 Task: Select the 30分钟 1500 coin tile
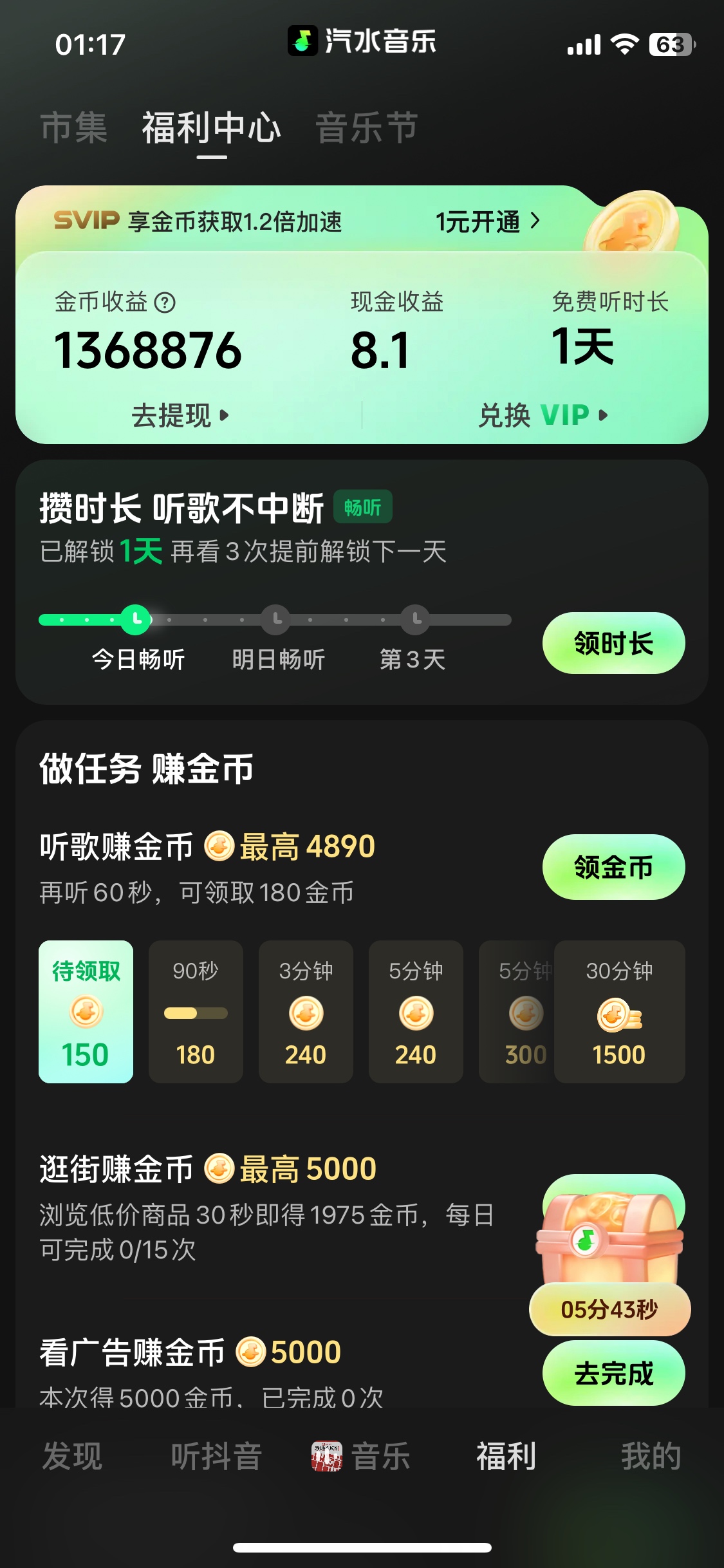(x=619, y=1012)
